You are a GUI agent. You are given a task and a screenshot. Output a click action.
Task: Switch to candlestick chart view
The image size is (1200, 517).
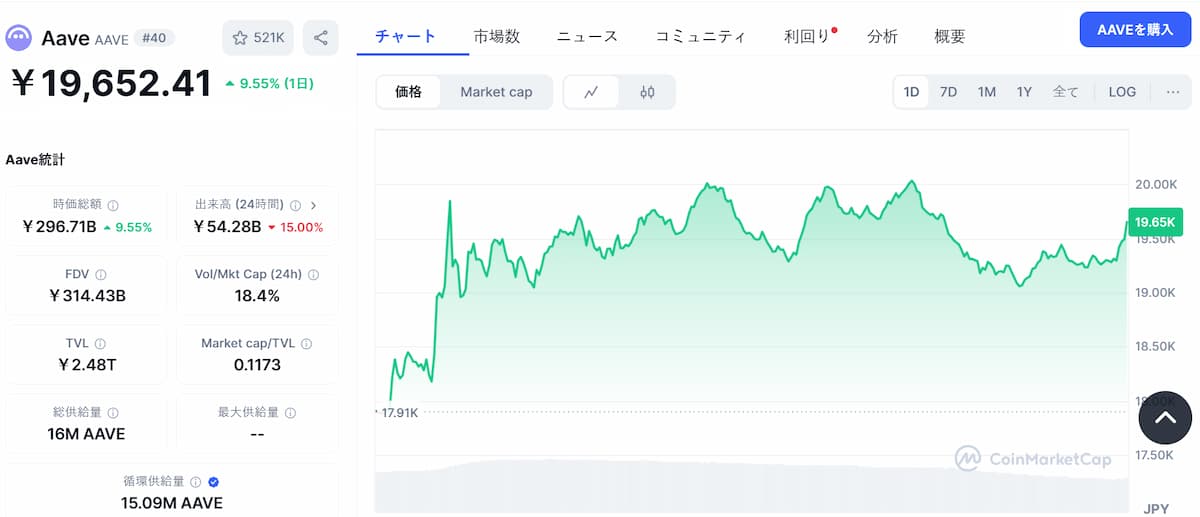pyautogui.click(x=647, y=92)
